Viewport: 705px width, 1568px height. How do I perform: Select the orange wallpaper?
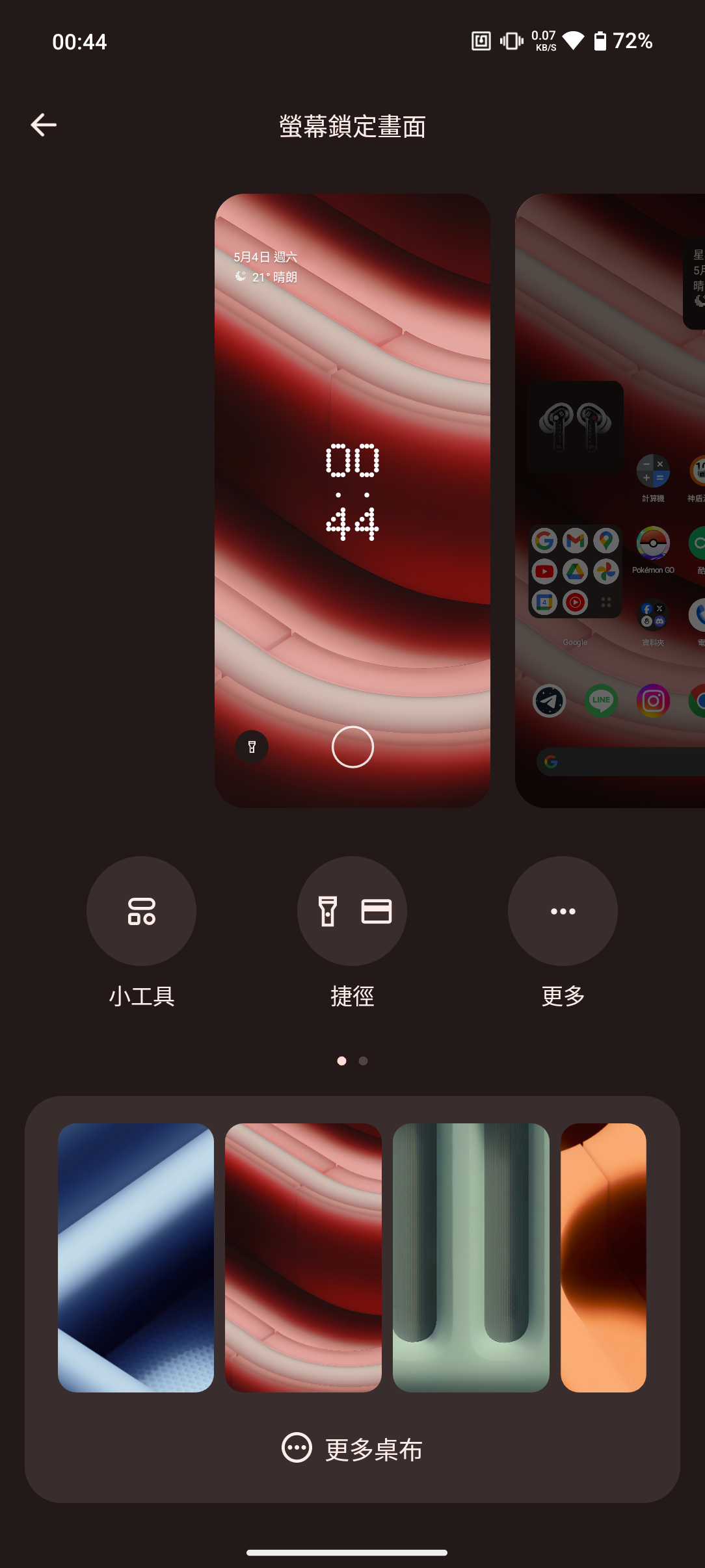coord(603,1257)
